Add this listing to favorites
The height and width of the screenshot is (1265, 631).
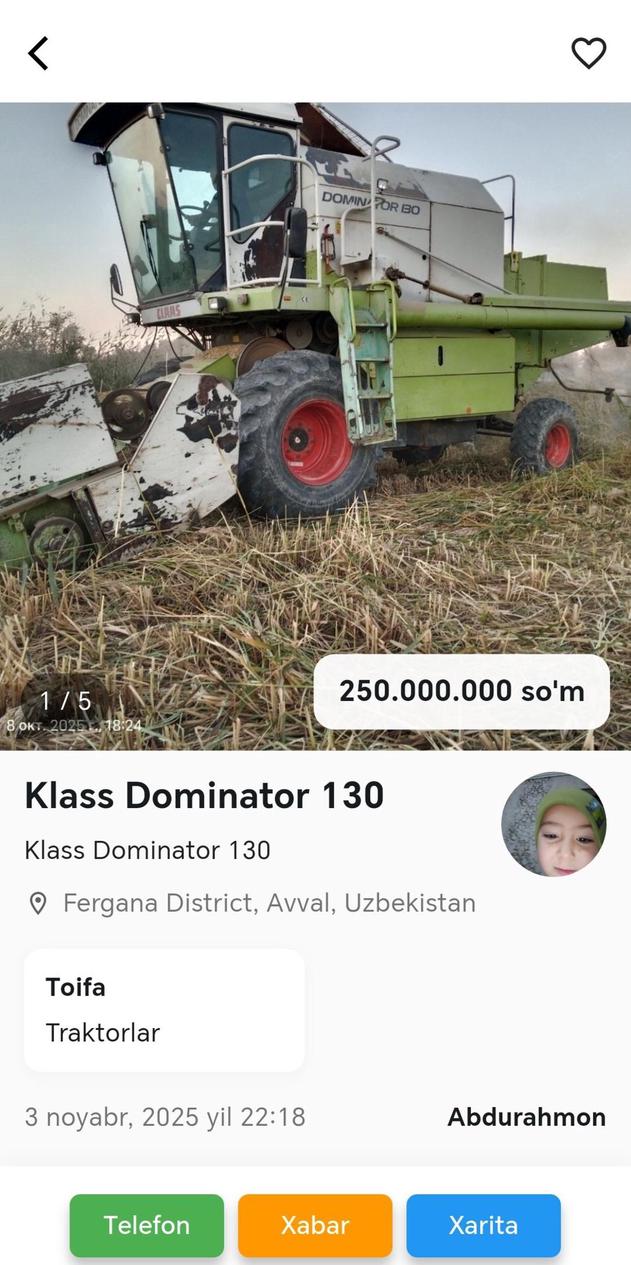coord(588,53)
